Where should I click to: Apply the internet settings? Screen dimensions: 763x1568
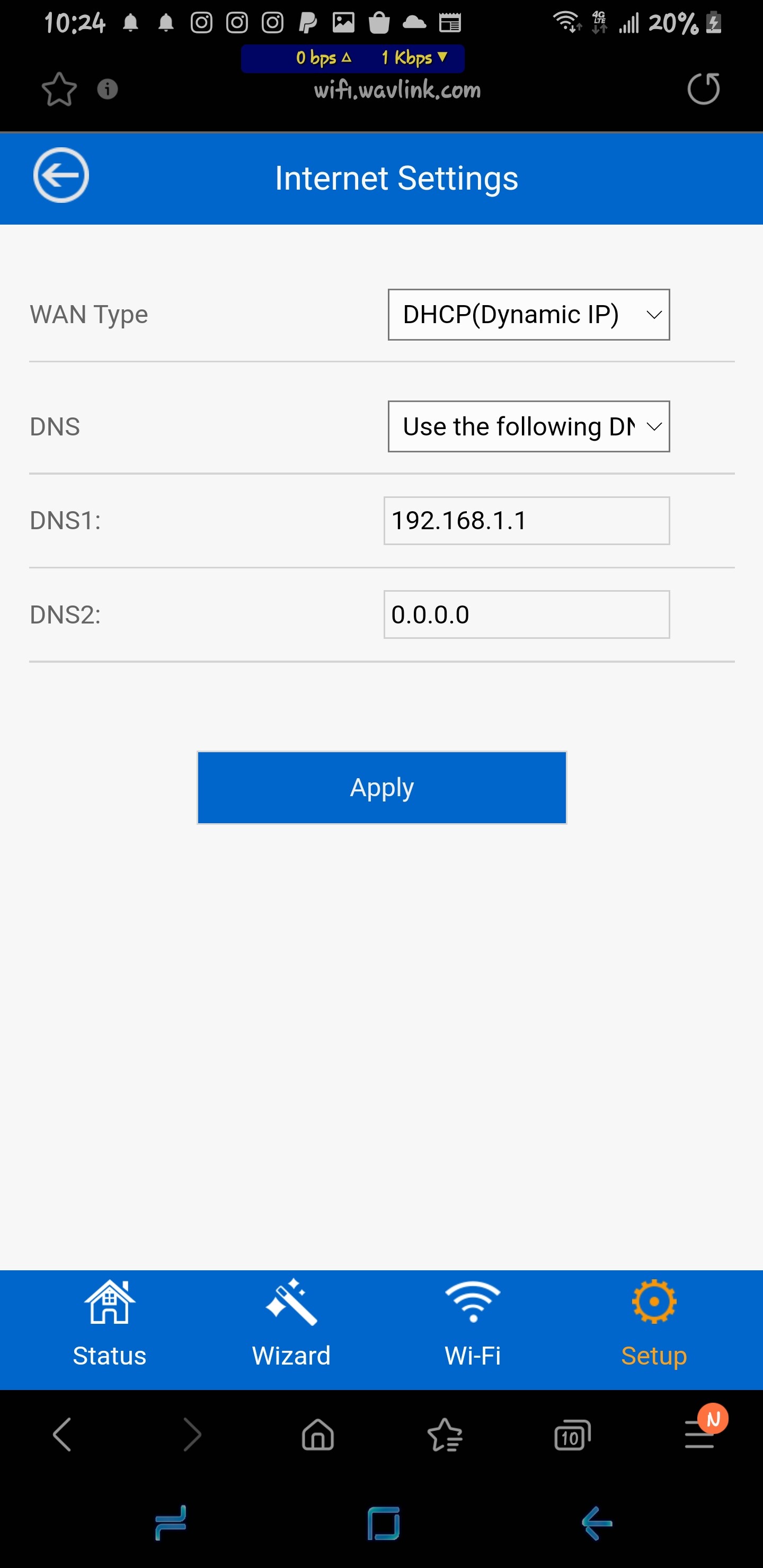(381, 787)
